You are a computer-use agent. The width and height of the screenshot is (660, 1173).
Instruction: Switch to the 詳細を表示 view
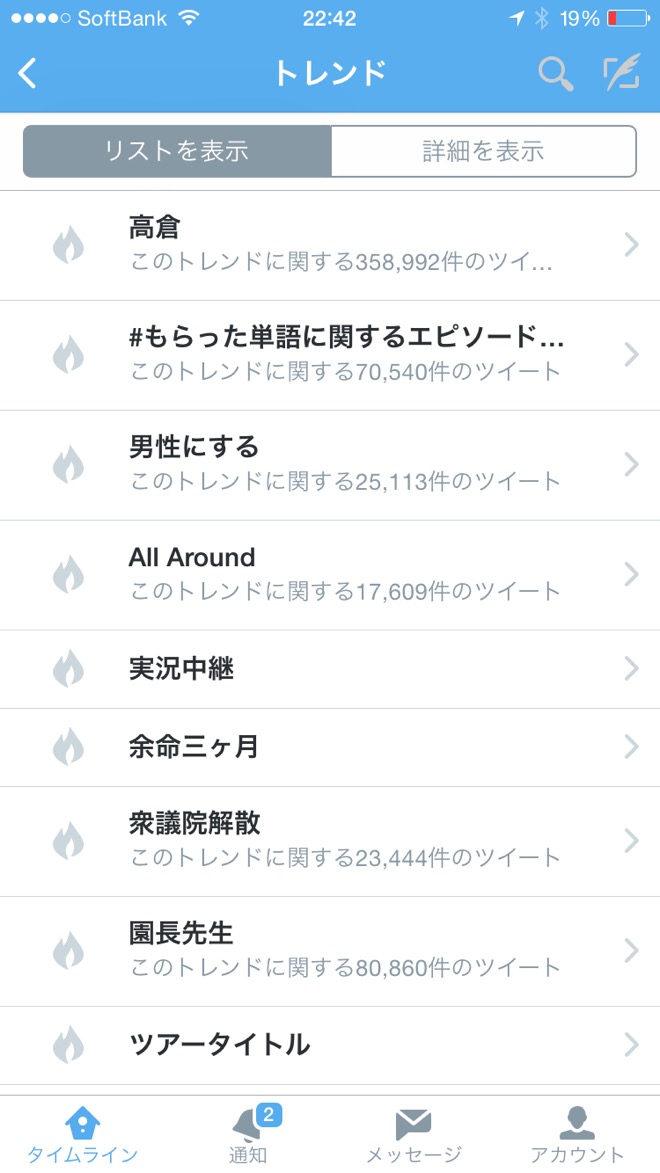[483, 151]
